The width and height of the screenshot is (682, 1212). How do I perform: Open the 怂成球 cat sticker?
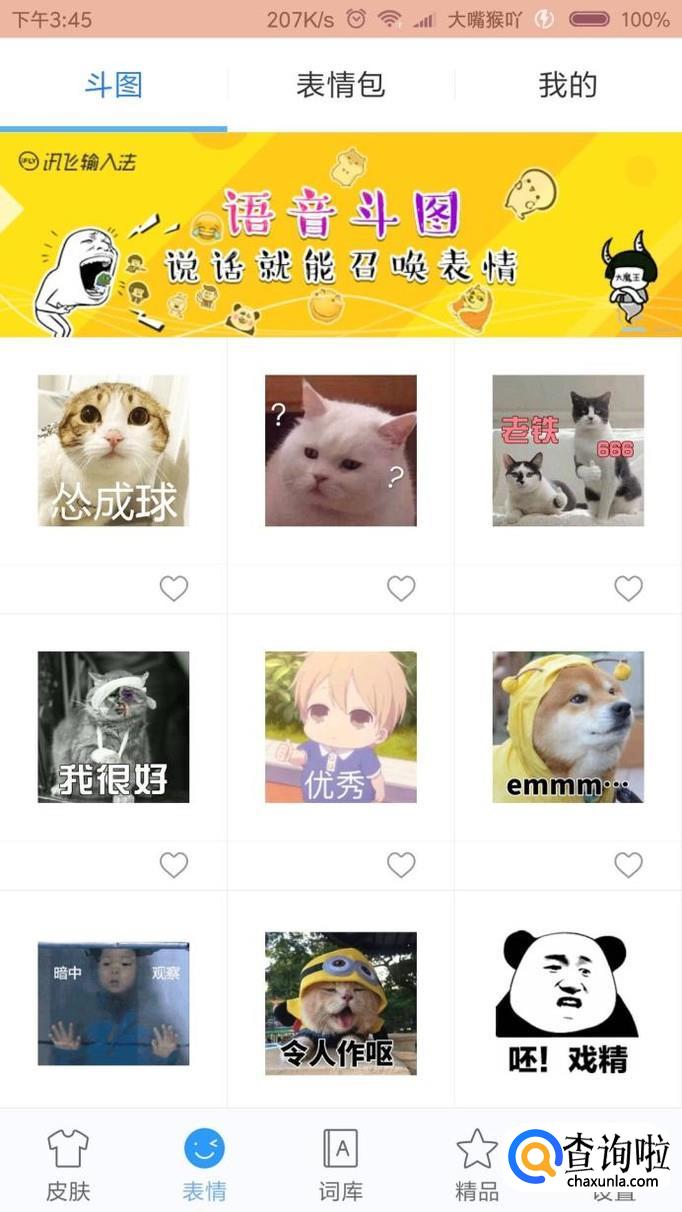(x=113, y=450)
